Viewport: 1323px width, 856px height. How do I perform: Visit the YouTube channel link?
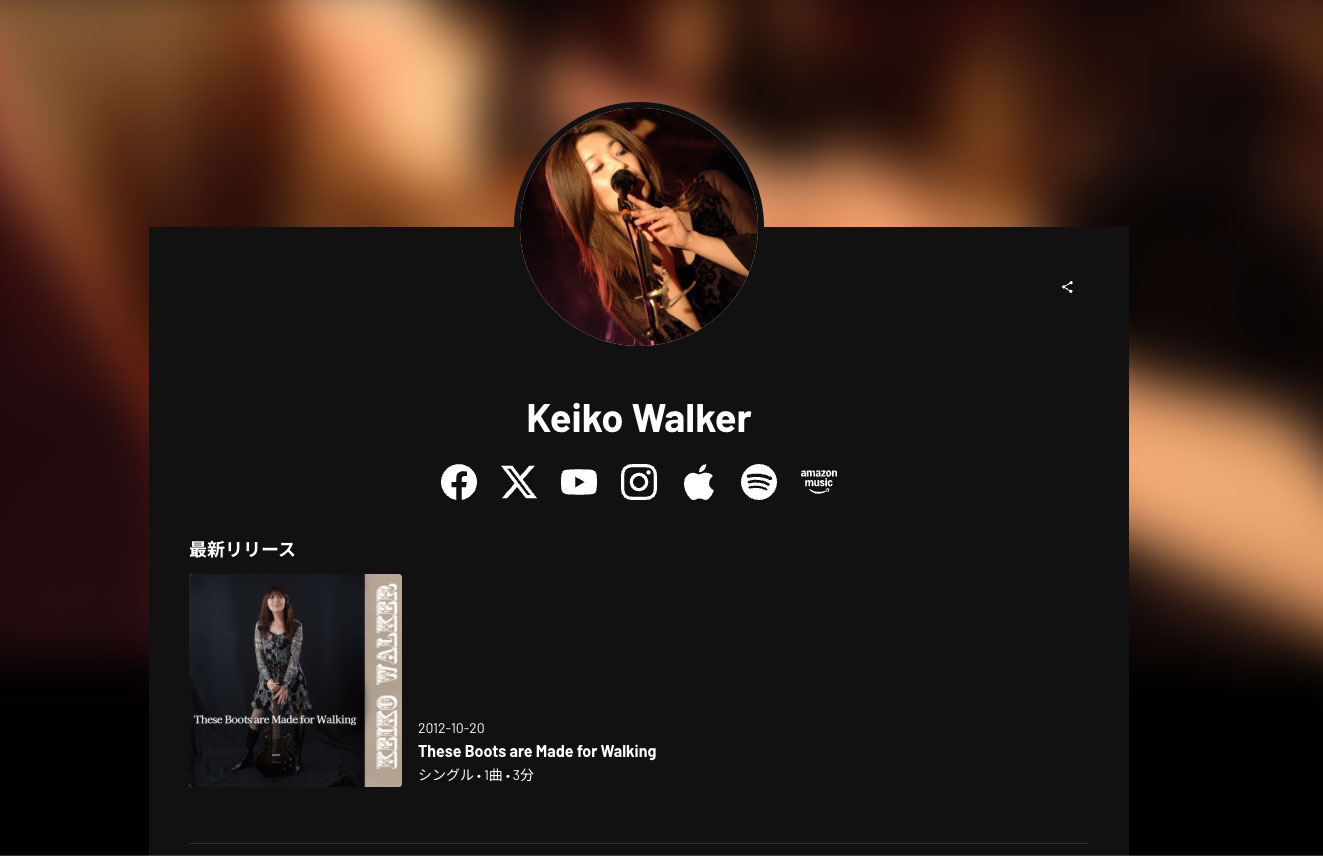[579, 482]
